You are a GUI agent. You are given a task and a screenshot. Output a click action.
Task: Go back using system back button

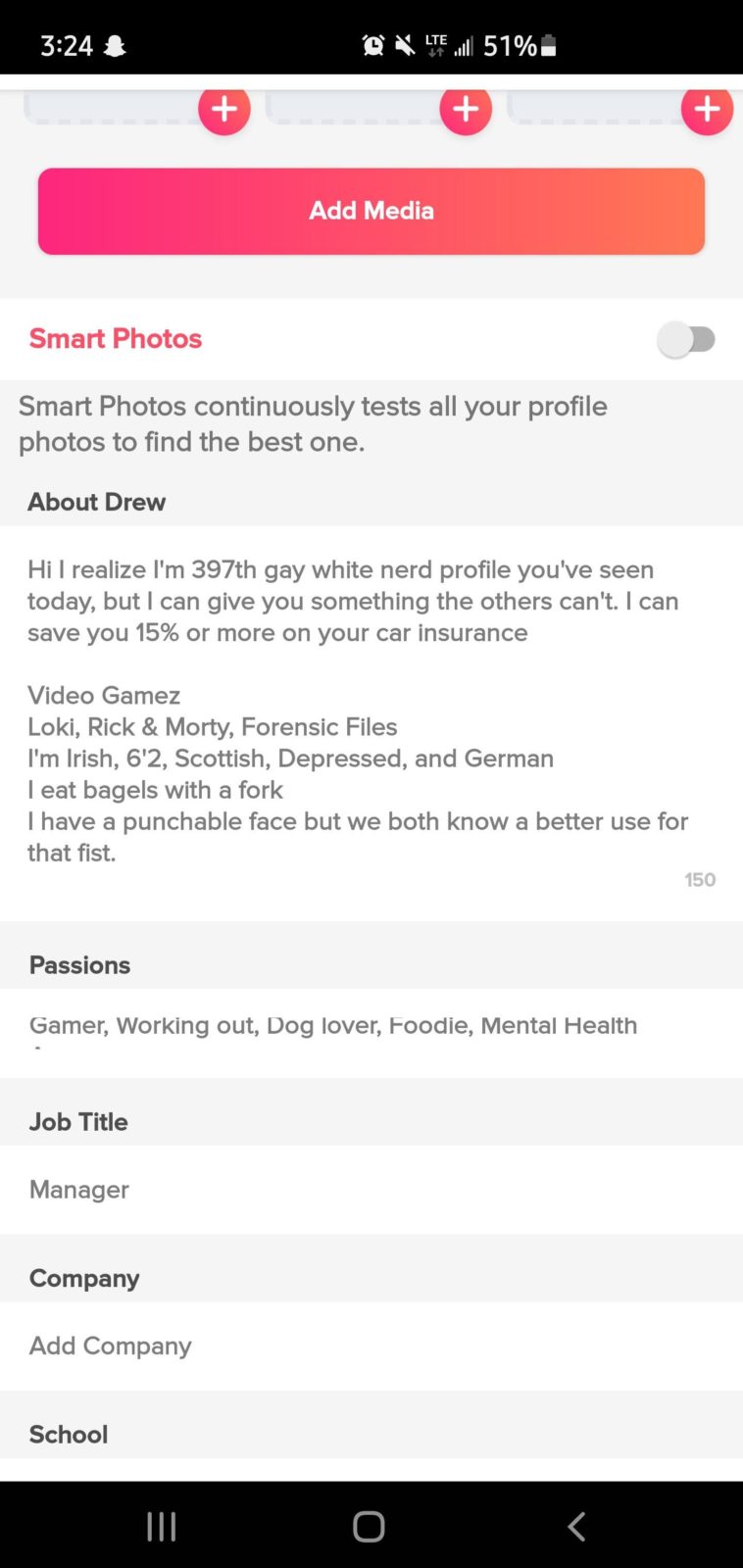pos(576,1526)
